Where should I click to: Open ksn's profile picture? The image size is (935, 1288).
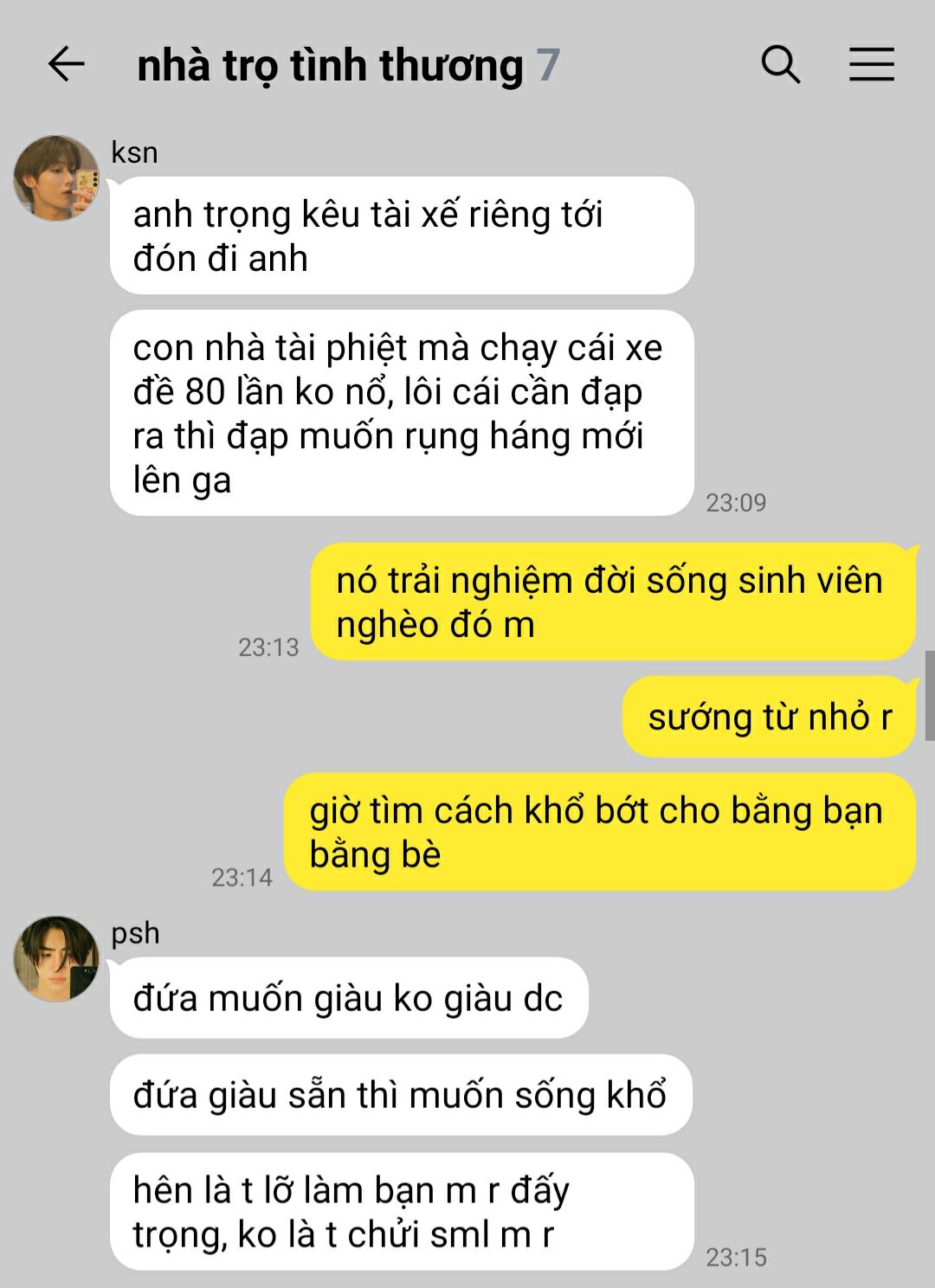coord(56,177)
